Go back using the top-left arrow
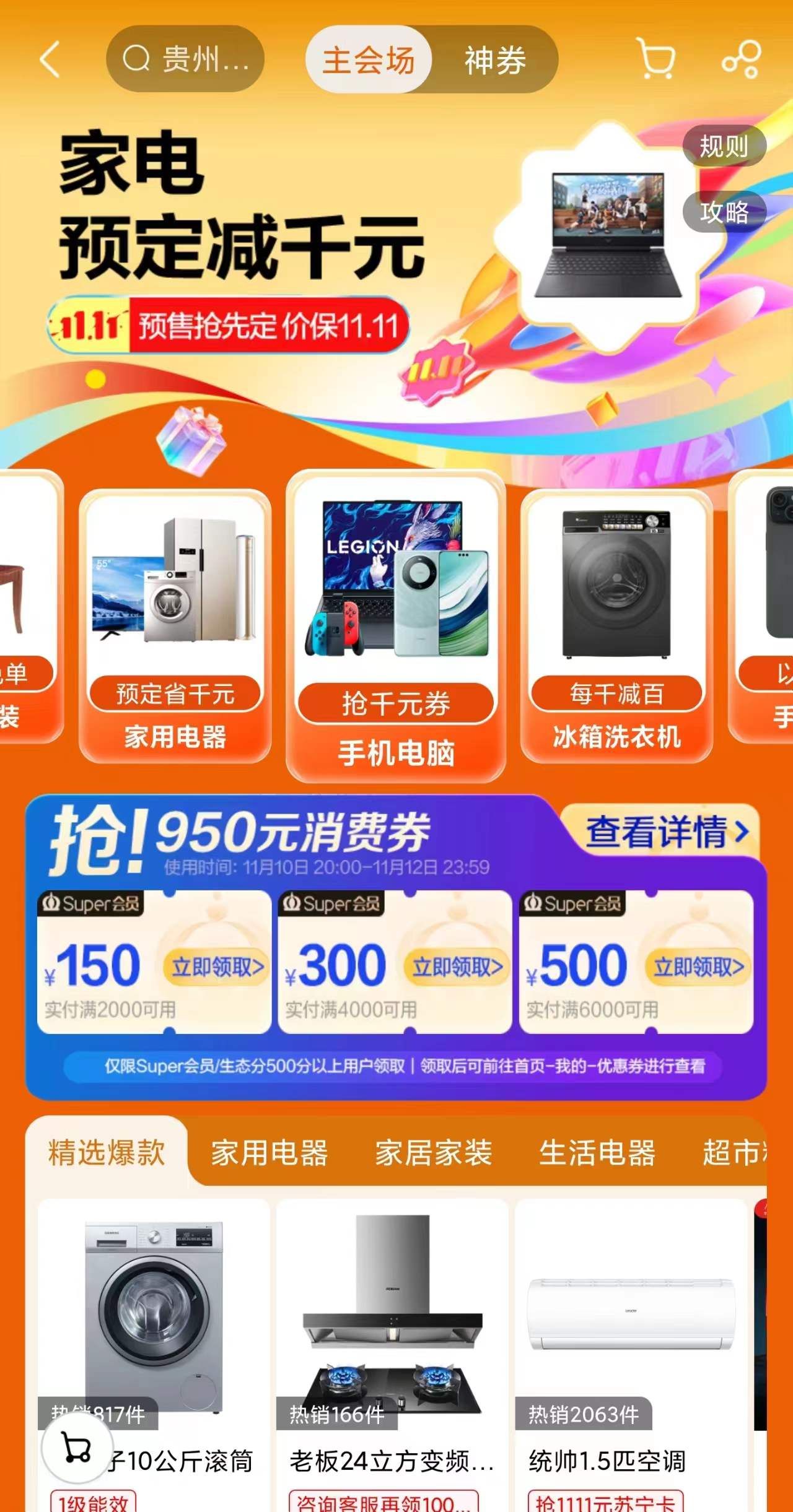Viewport: 793px width, 1512px height. [x=50, y=59]
